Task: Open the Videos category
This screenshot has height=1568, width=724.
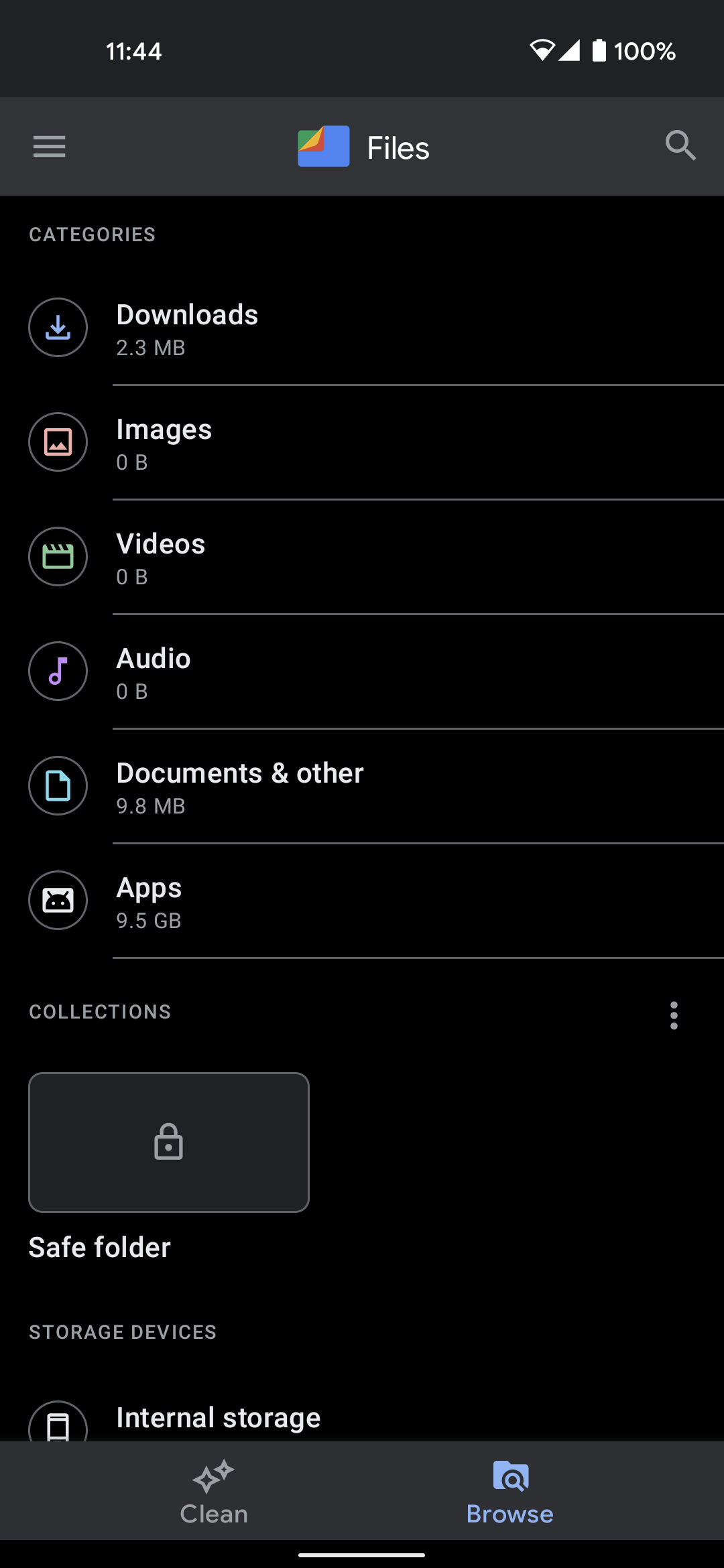Action: (362, 558)
